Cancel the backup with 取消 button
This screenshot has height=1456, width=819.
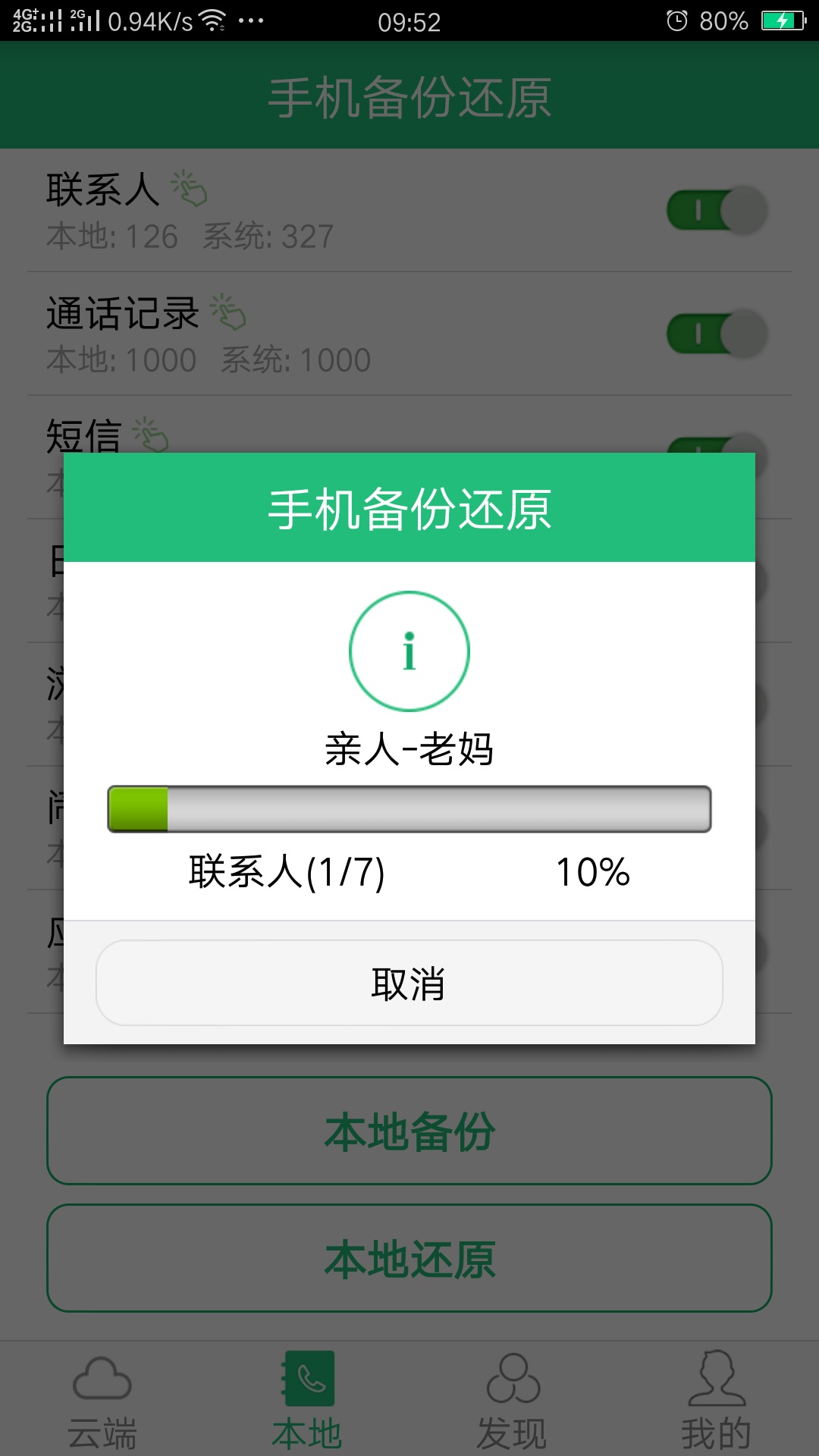tap(409, 984)
